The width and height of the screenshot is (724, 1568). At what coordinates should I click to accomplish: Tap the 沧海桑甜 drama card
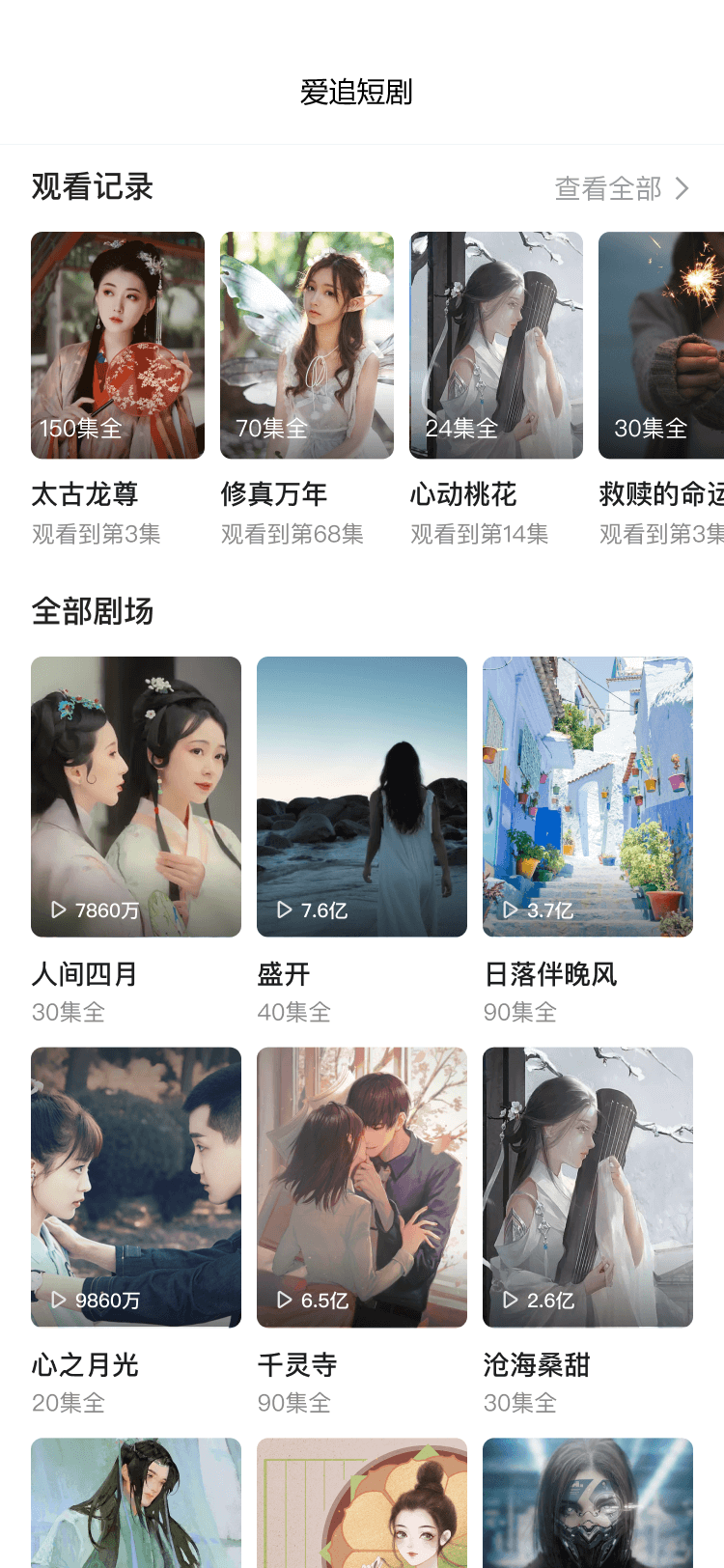click(x=588, y=1187)
